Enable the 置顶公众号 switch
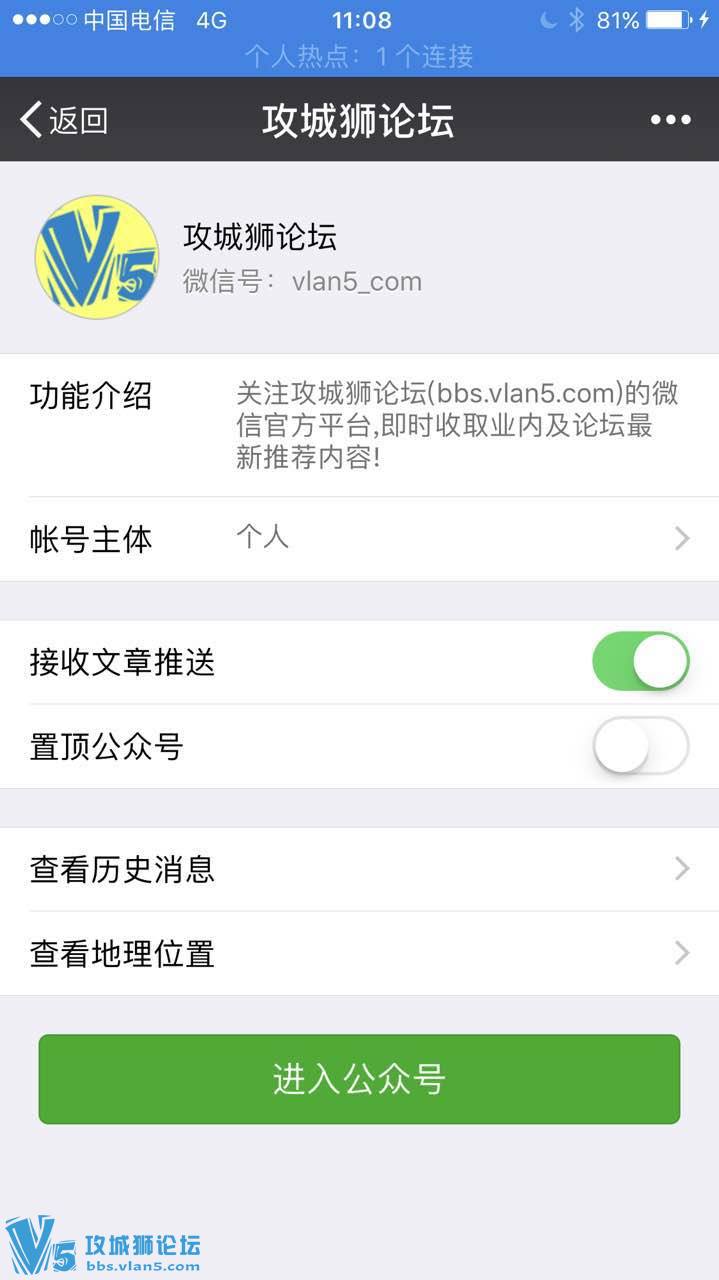The height and width of the screenshot is (1280, 719). coord(640,746)
